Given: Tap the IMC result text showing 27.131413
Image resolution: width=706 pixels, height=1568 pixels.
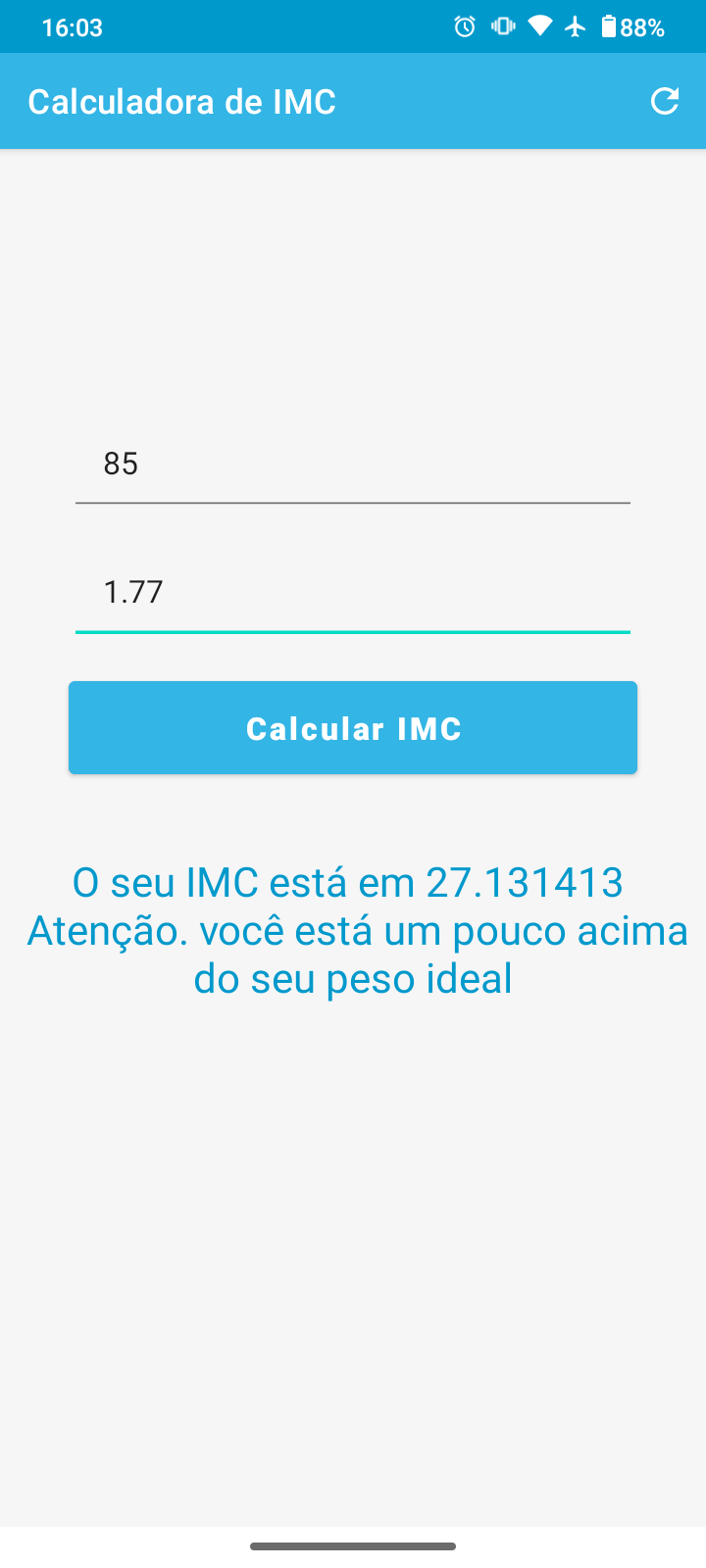Looking at the screenshot, I should (x=348, y=882).
